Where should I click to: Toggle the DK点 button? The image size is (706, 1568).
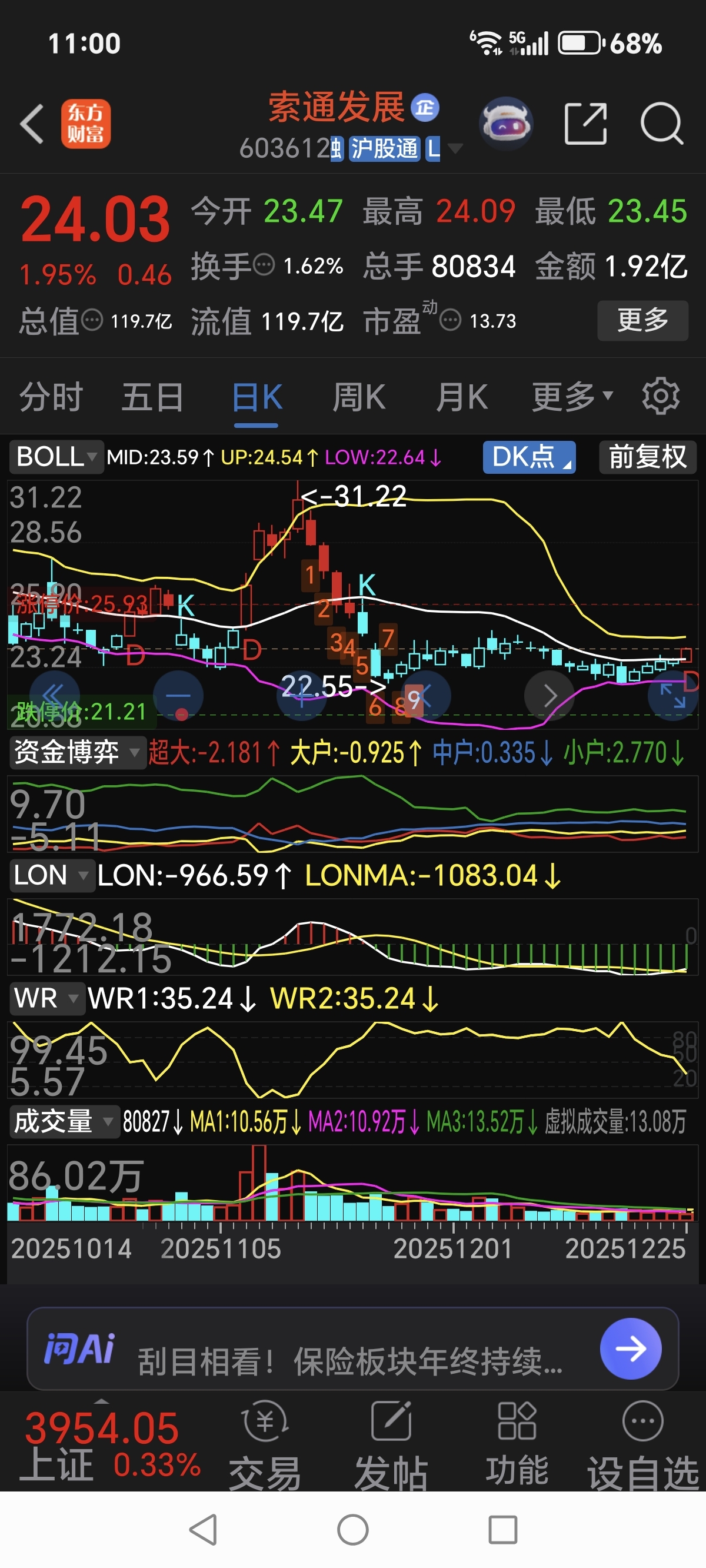(x=528, y=457)
